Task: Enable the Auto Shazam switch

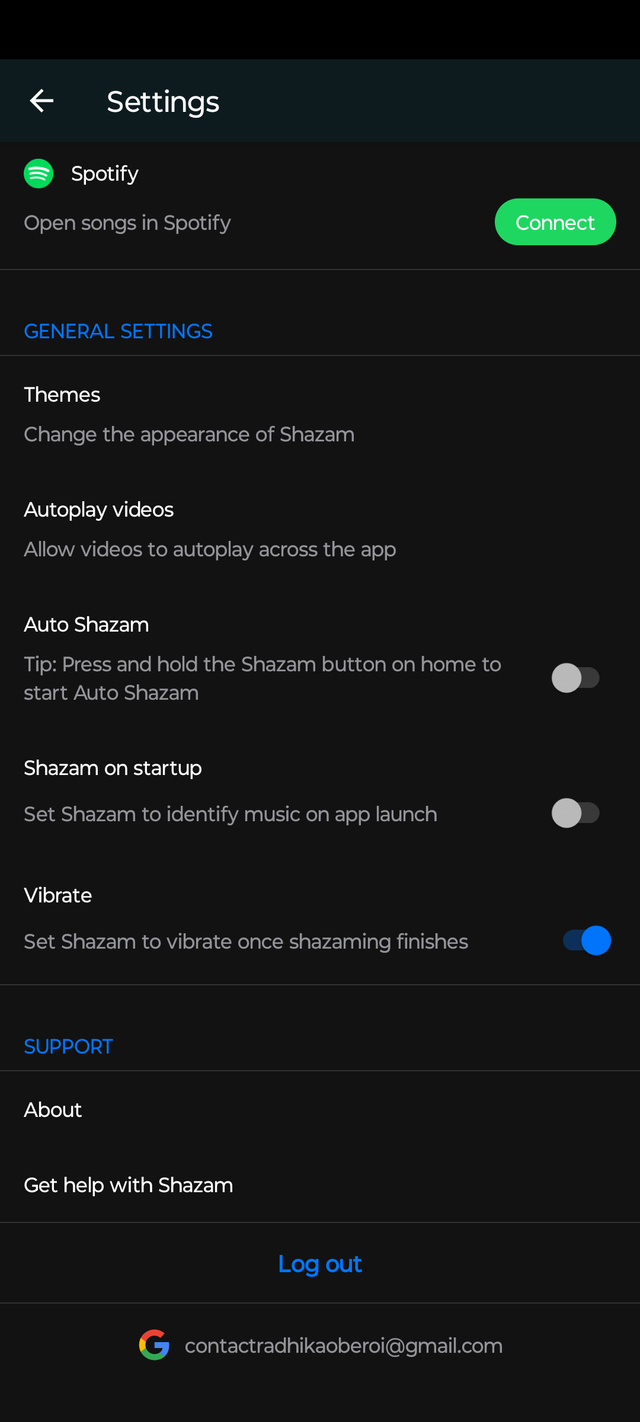Action: pyautogui.click(x=575, y=678)
